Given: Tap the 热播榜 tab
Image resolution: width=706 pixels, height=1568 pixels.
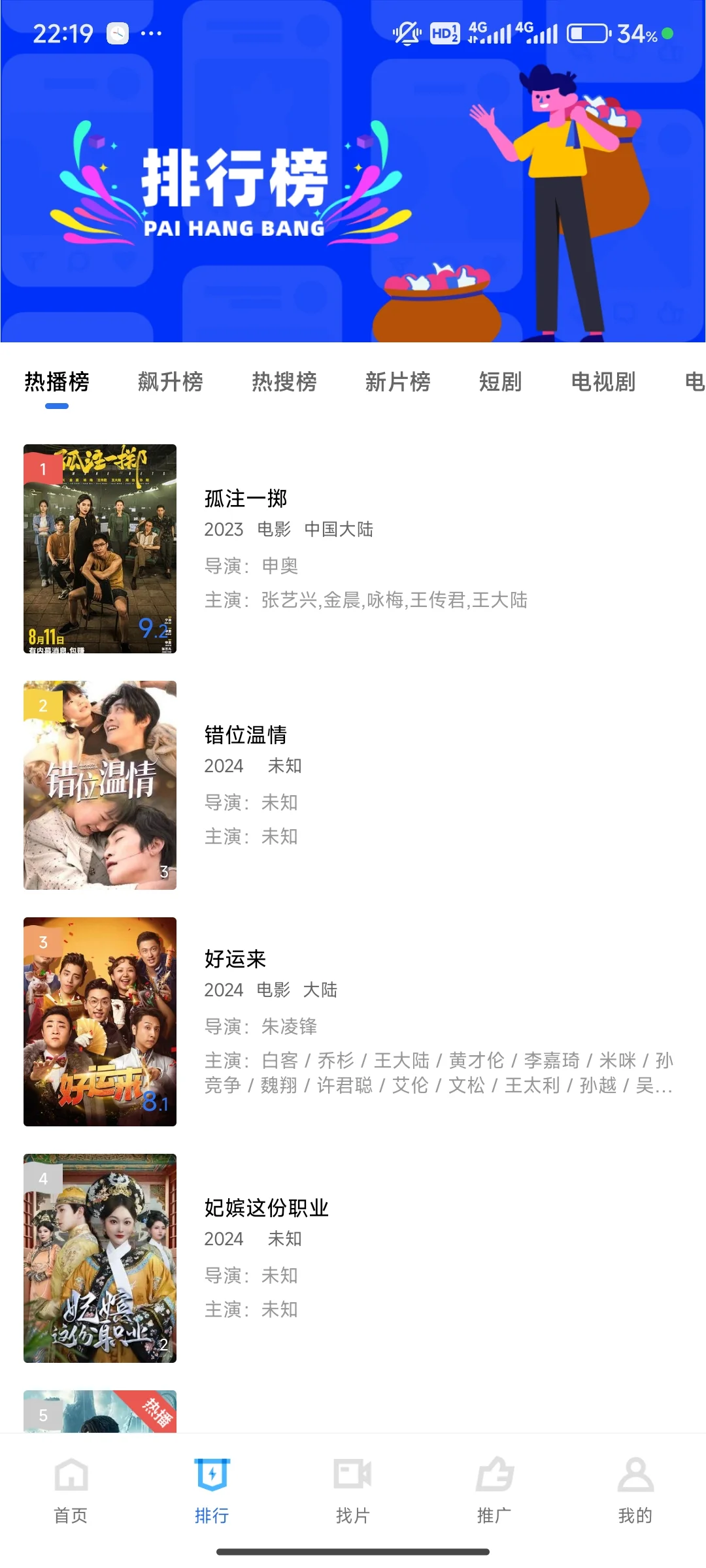Looking at the screenshot, I should 57,382.
